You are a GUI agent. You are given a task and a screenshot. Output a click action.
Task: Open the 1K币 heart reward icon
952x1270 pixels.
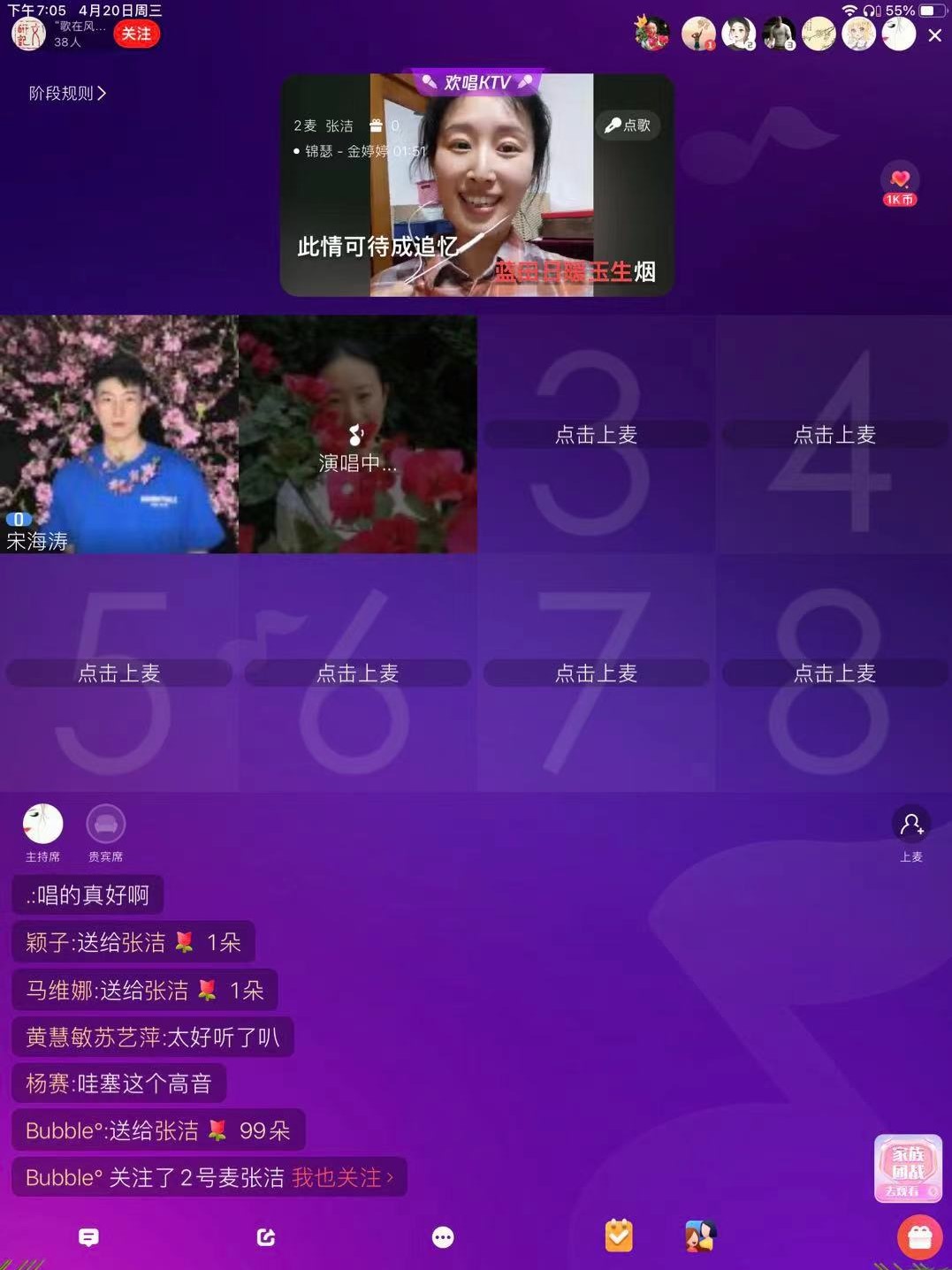tap(900, 185)
